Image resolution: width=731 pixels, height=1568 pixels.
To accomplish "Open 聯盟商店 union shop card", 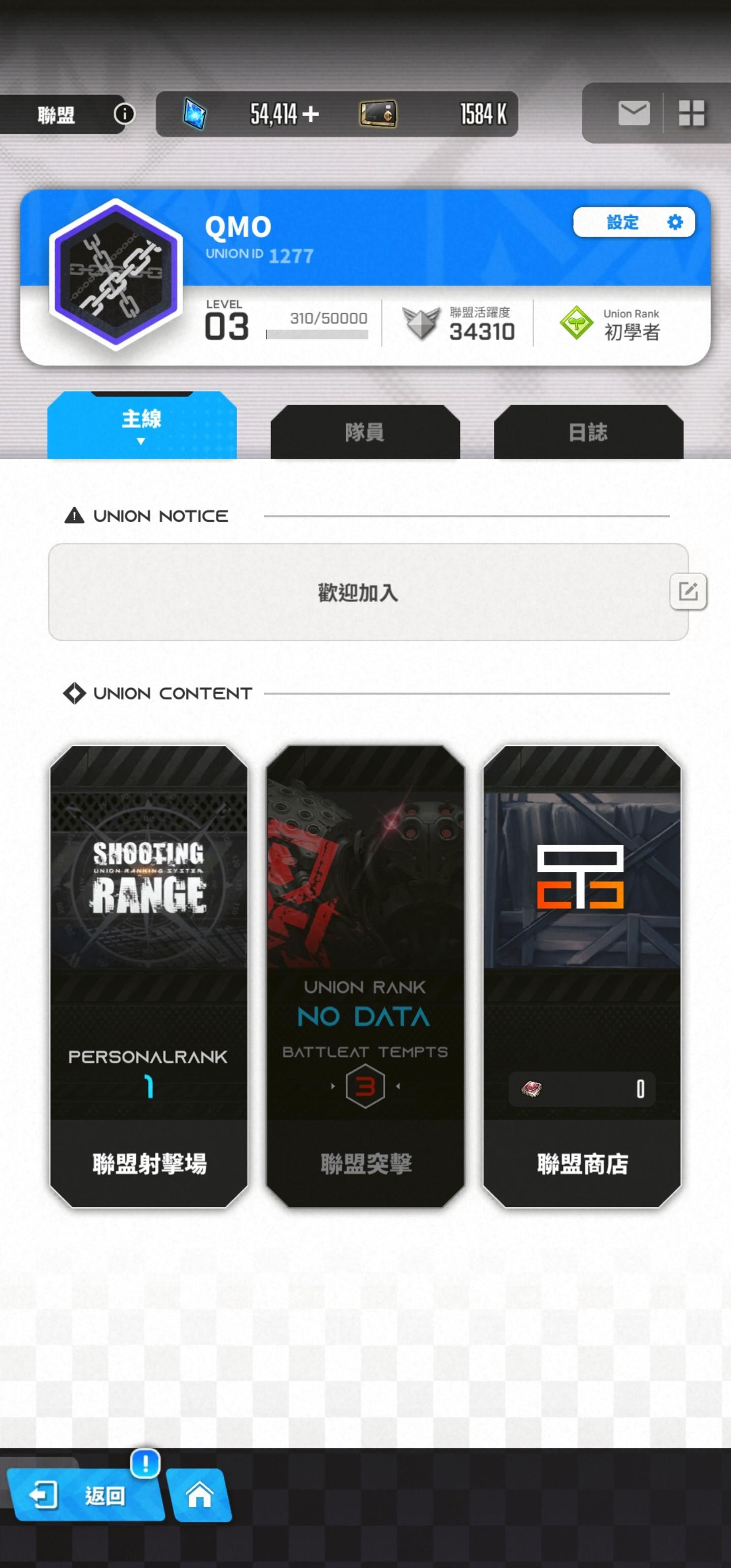I will tap(582, 976).
